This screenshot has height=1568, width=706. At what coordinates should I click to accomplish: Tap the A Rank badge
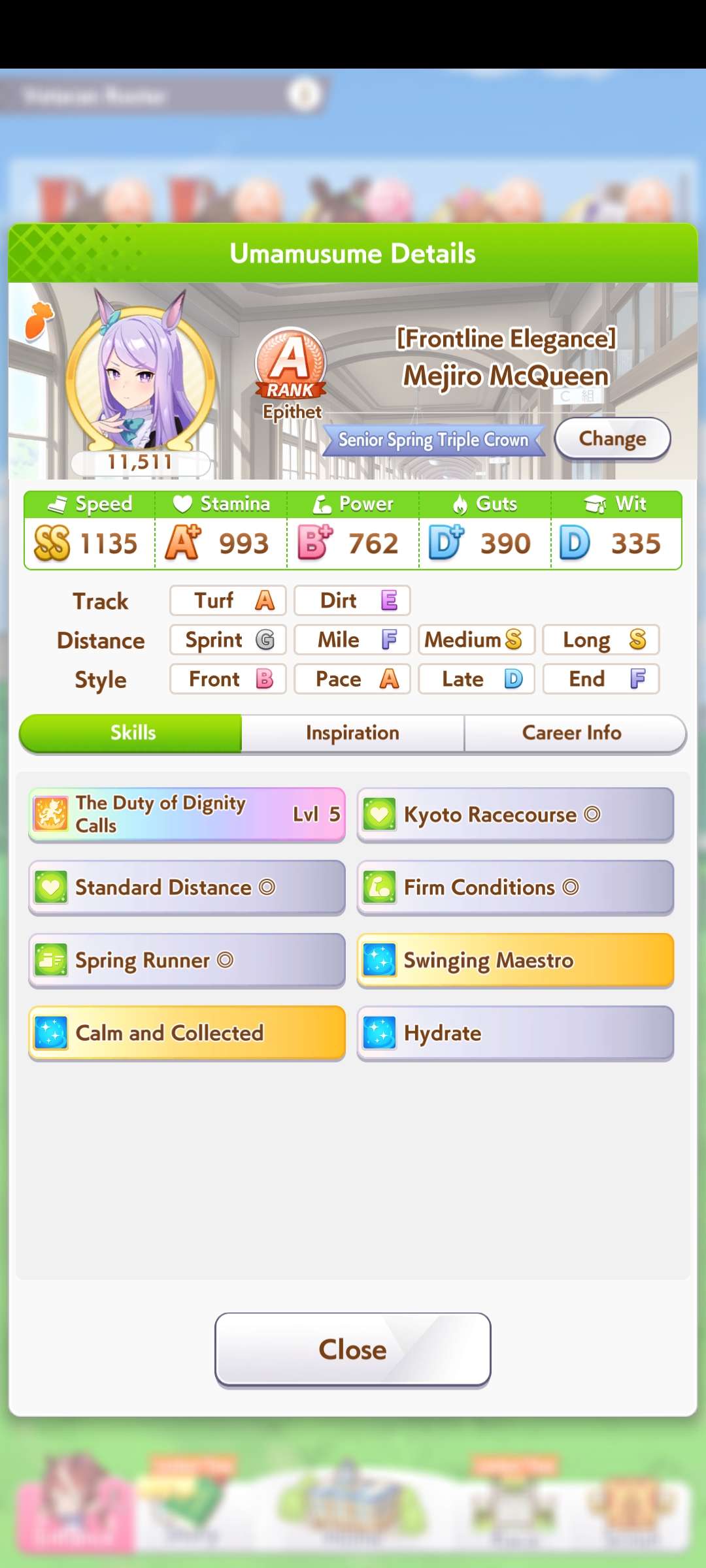click(291, 364)
